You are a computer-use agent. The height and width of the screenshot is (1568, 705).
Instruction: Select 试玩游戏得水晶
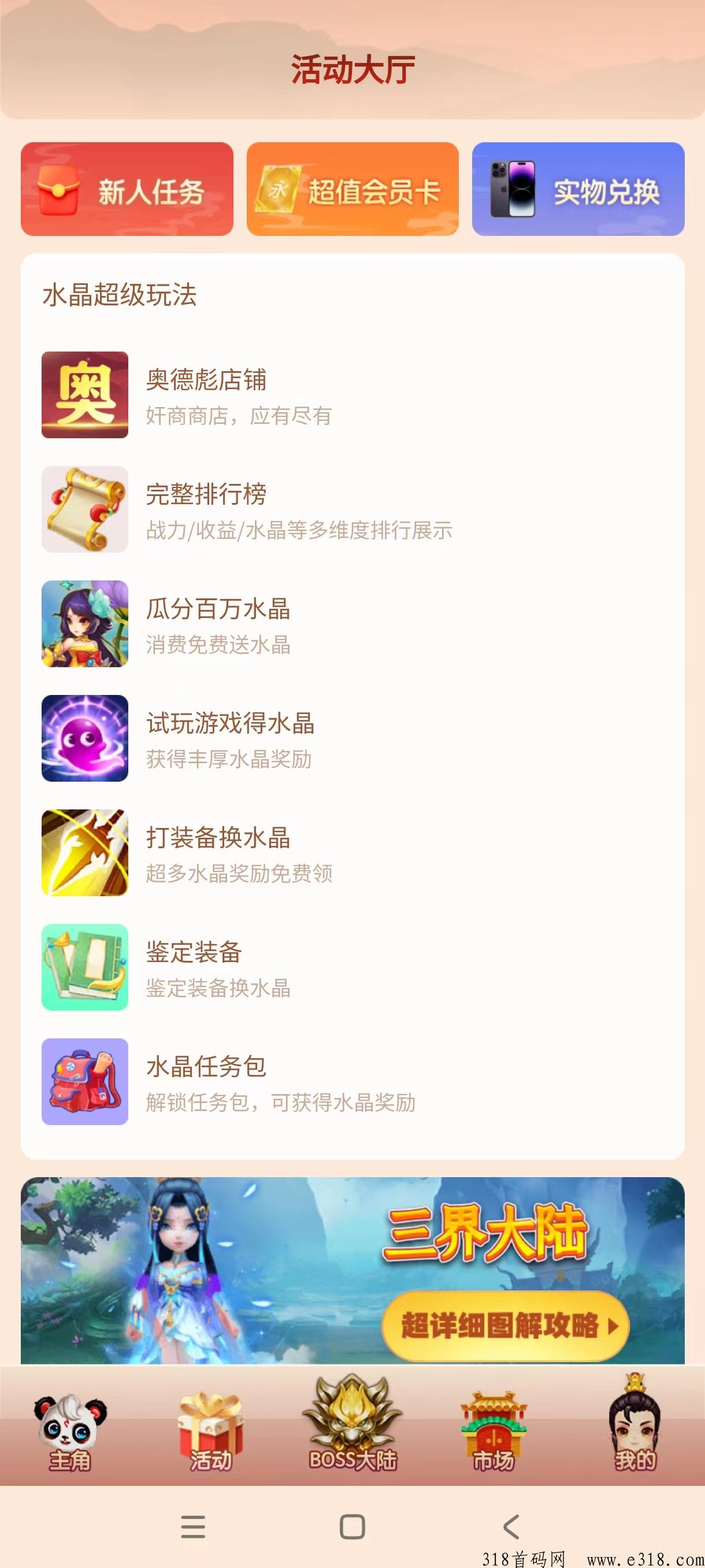point(353,738)
